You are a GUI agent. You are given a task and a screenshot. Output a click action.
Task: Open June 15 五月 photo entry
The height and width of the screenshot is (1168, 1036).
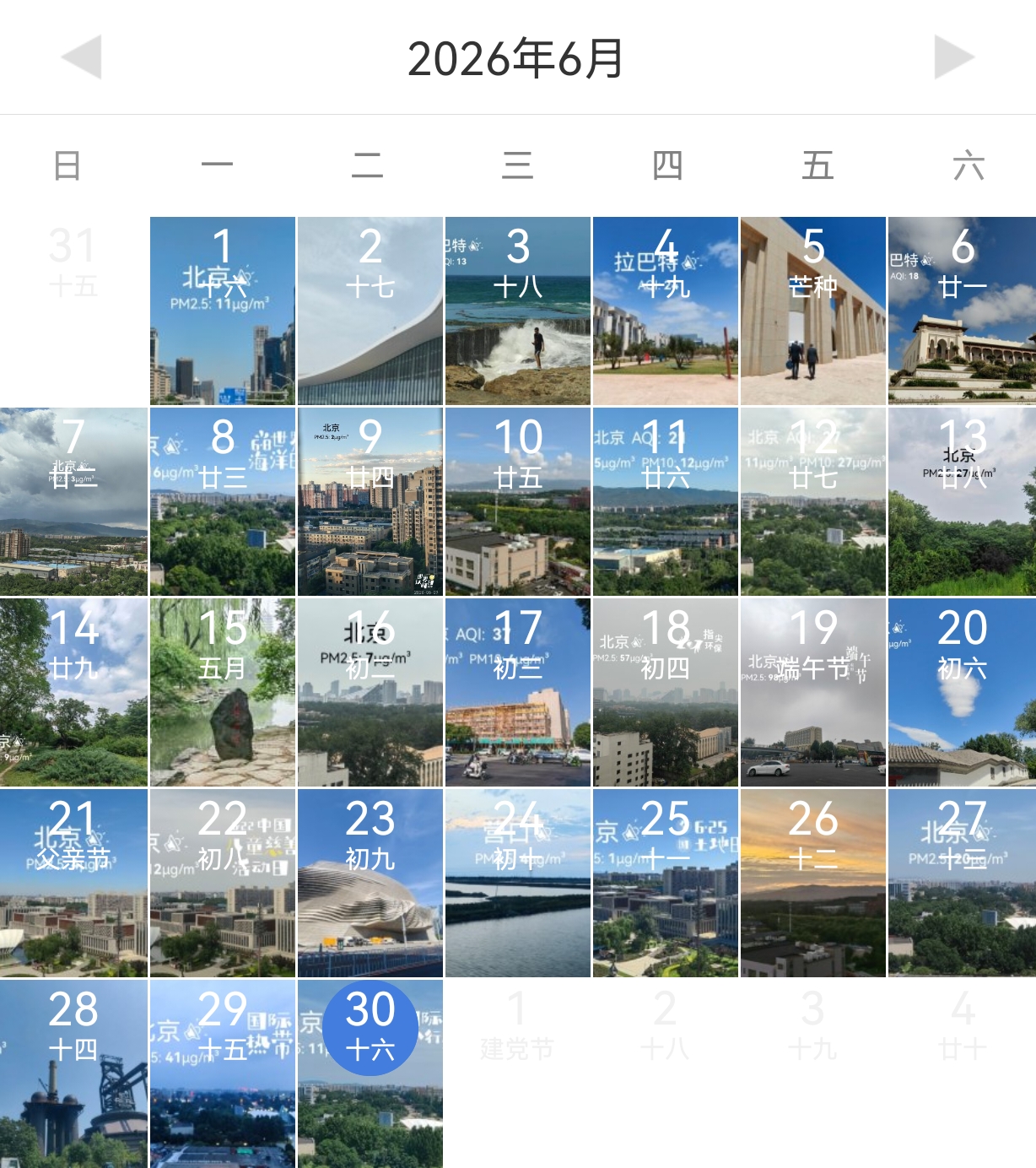click(x=223, y=692)
